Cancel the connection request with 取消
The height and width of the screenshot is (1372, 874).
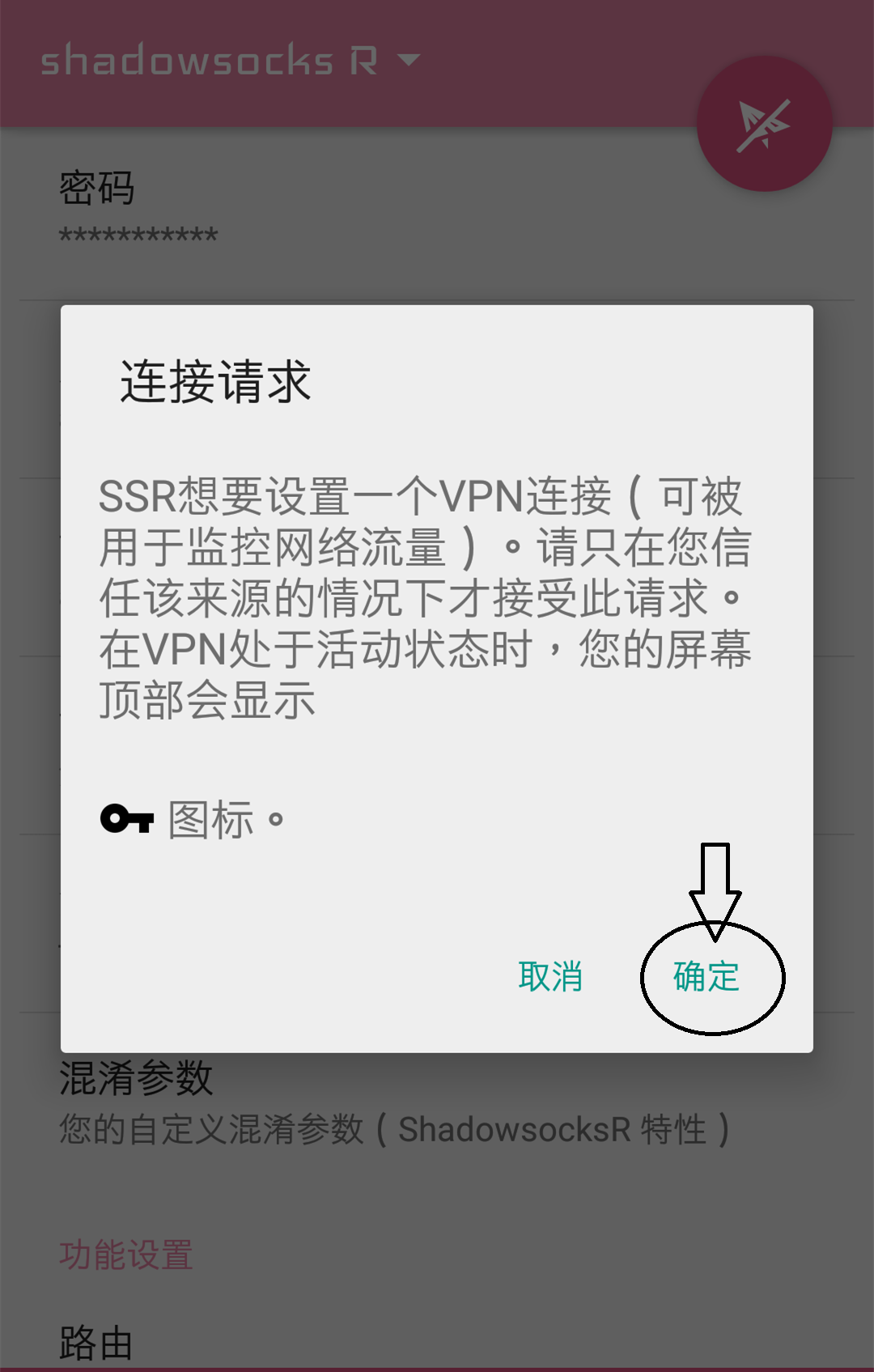click(550, 977)
